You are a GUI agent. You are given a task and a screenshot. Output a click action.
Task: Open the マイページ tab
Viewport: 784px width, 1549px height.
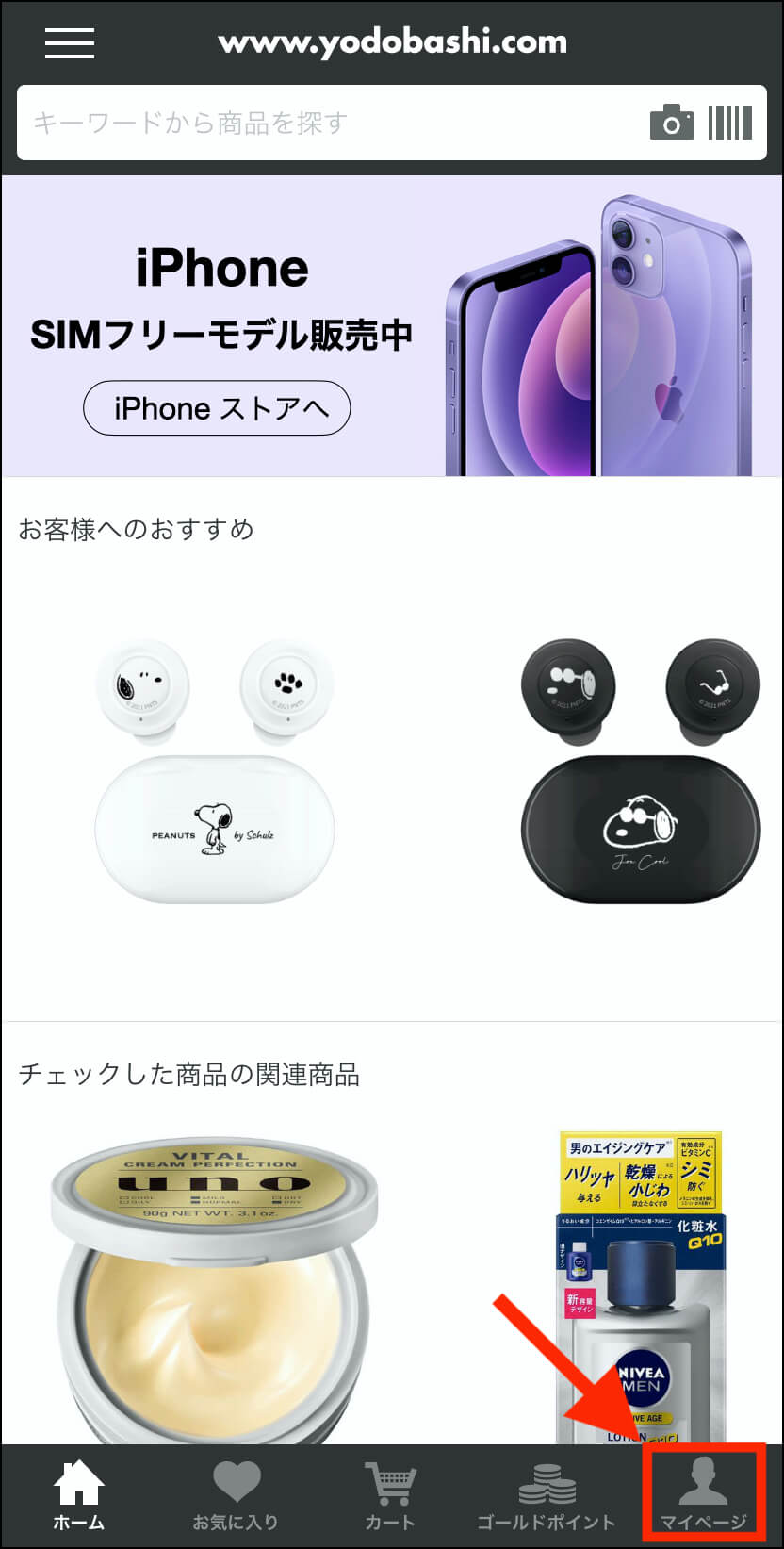click(x=703, y=1495)
